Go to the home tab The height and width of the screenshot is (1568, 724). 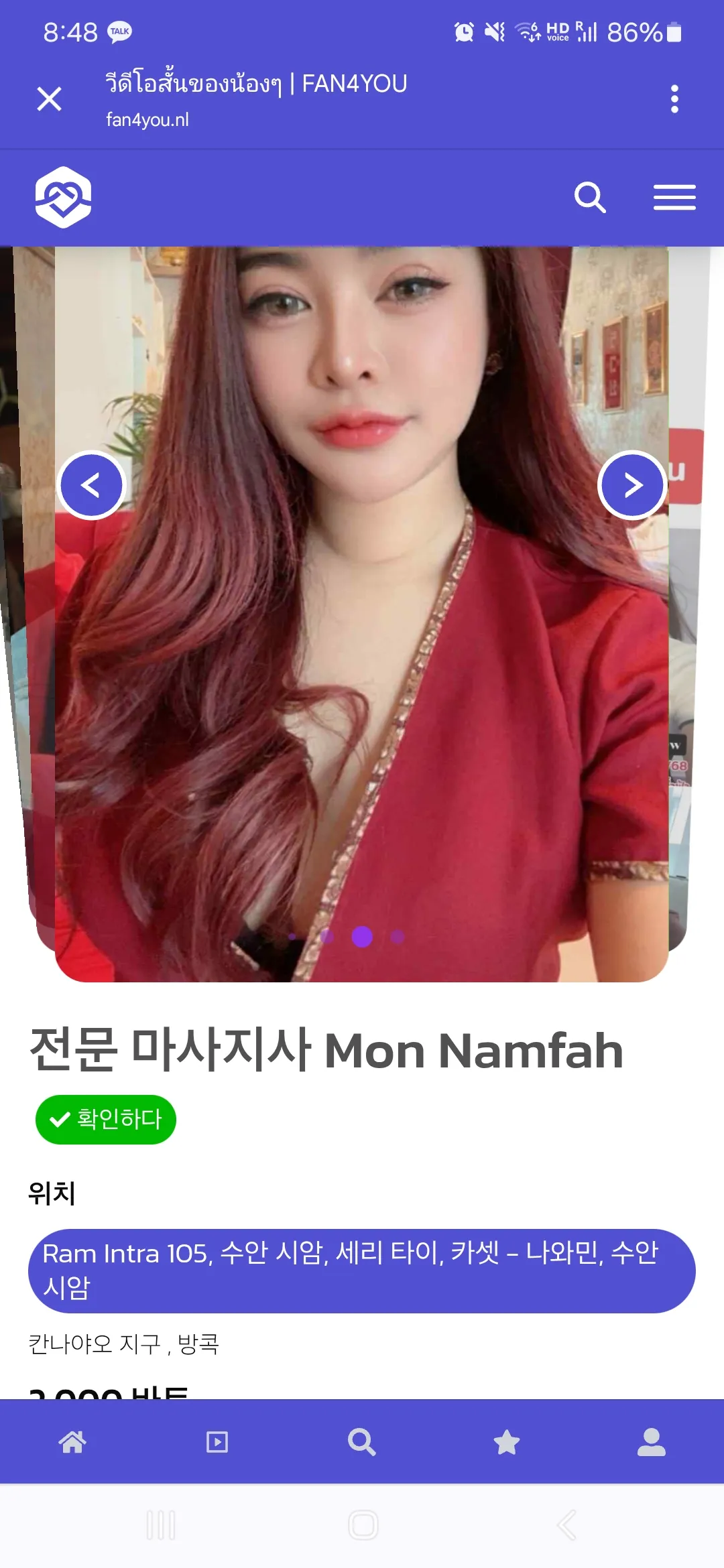[x=72, y=1441]
